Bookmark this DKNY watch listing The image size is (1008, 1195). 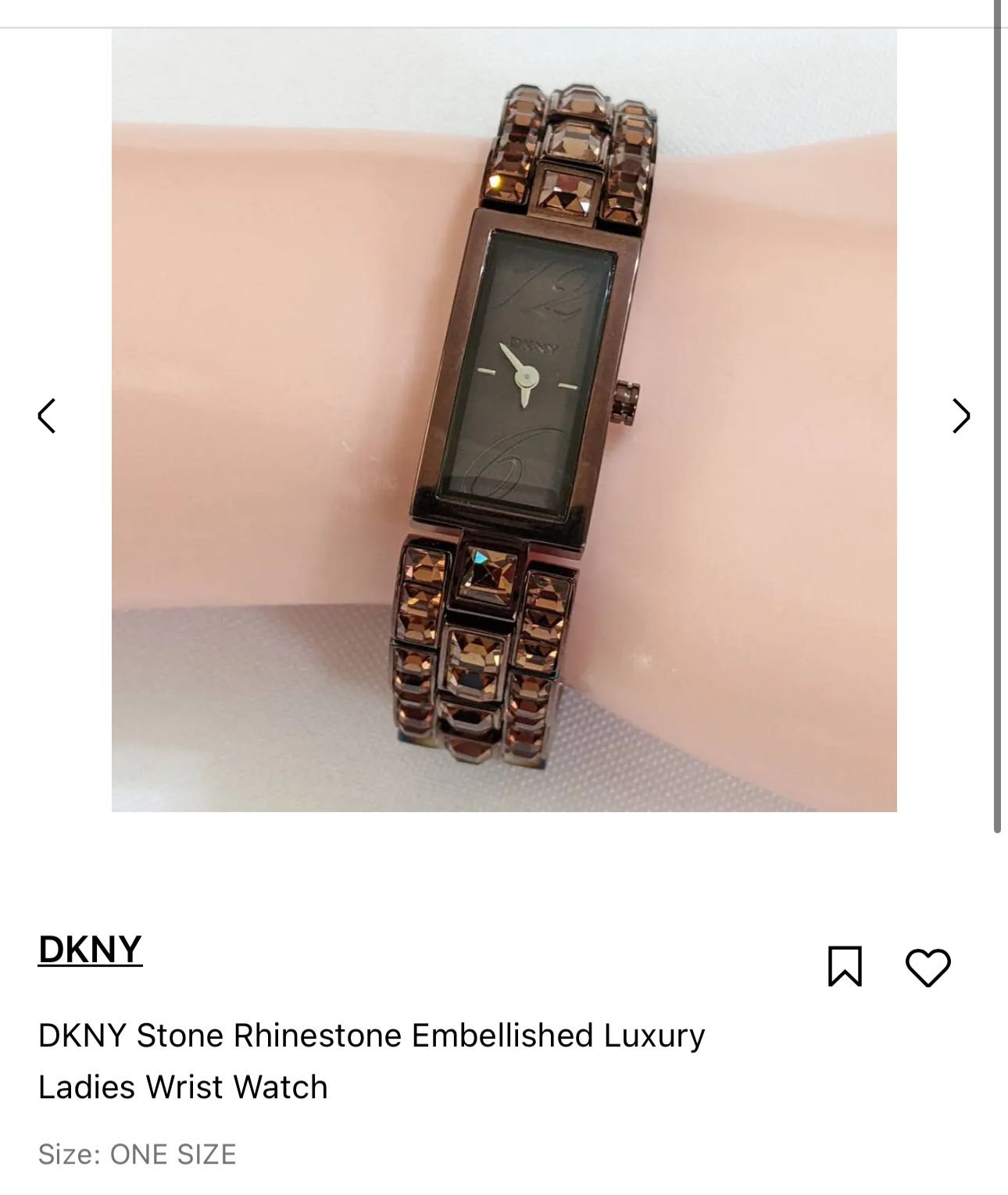pos(844,967)
